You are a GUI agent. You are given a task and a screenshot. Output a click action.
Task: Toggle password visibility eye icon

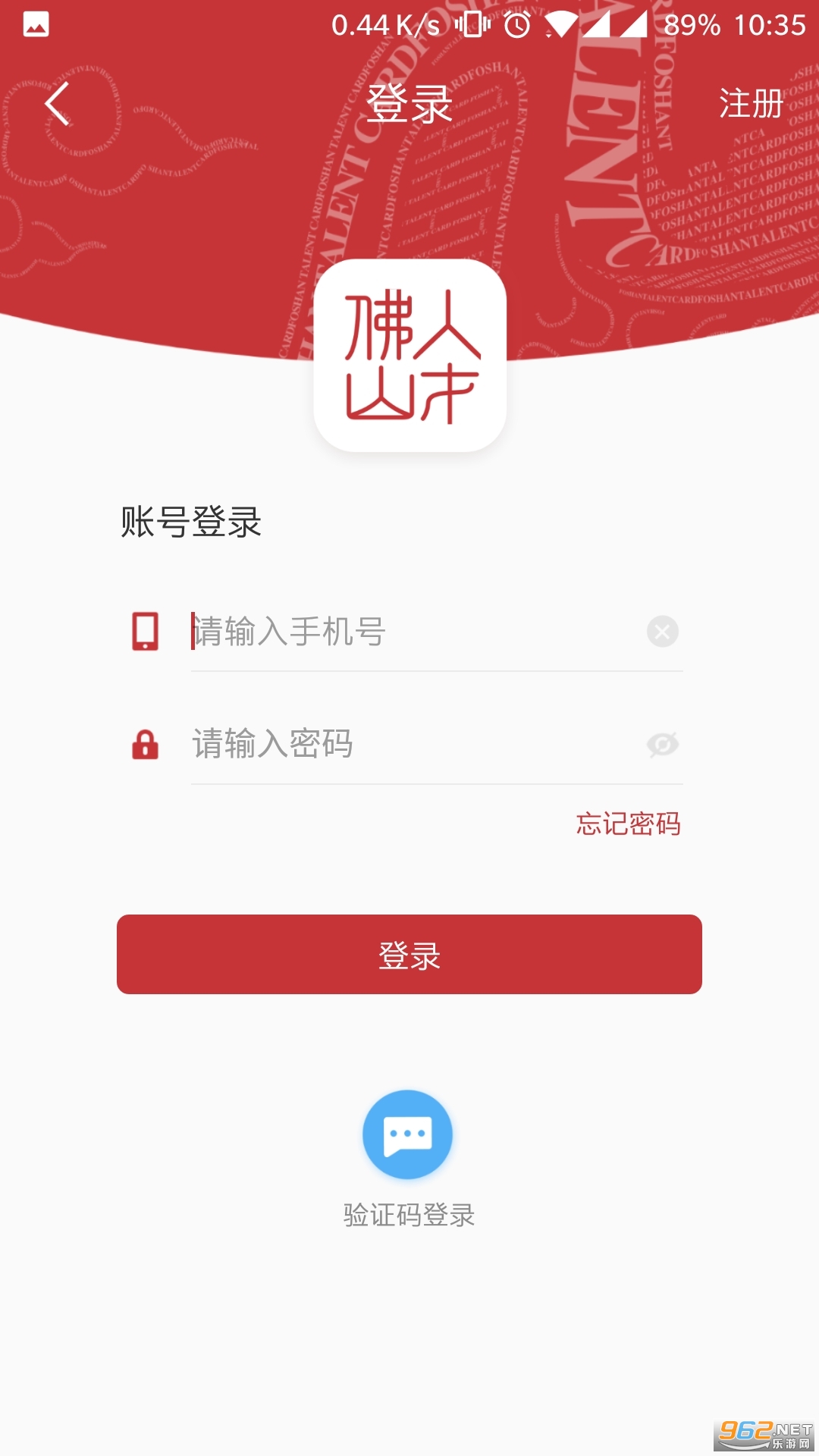(x=662, y=745)
